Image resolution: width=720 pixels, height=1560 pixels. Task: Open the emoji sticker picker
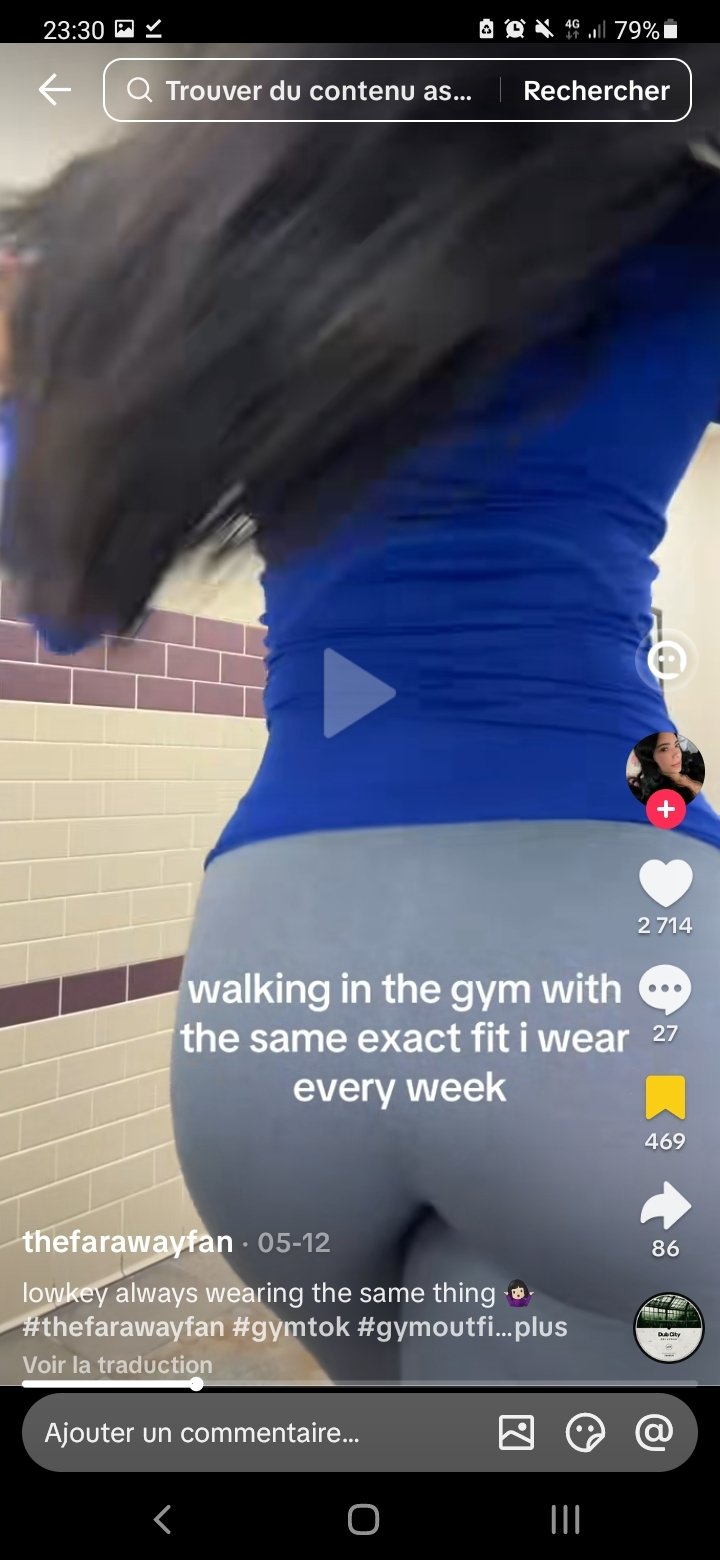tap(585, 1433)
